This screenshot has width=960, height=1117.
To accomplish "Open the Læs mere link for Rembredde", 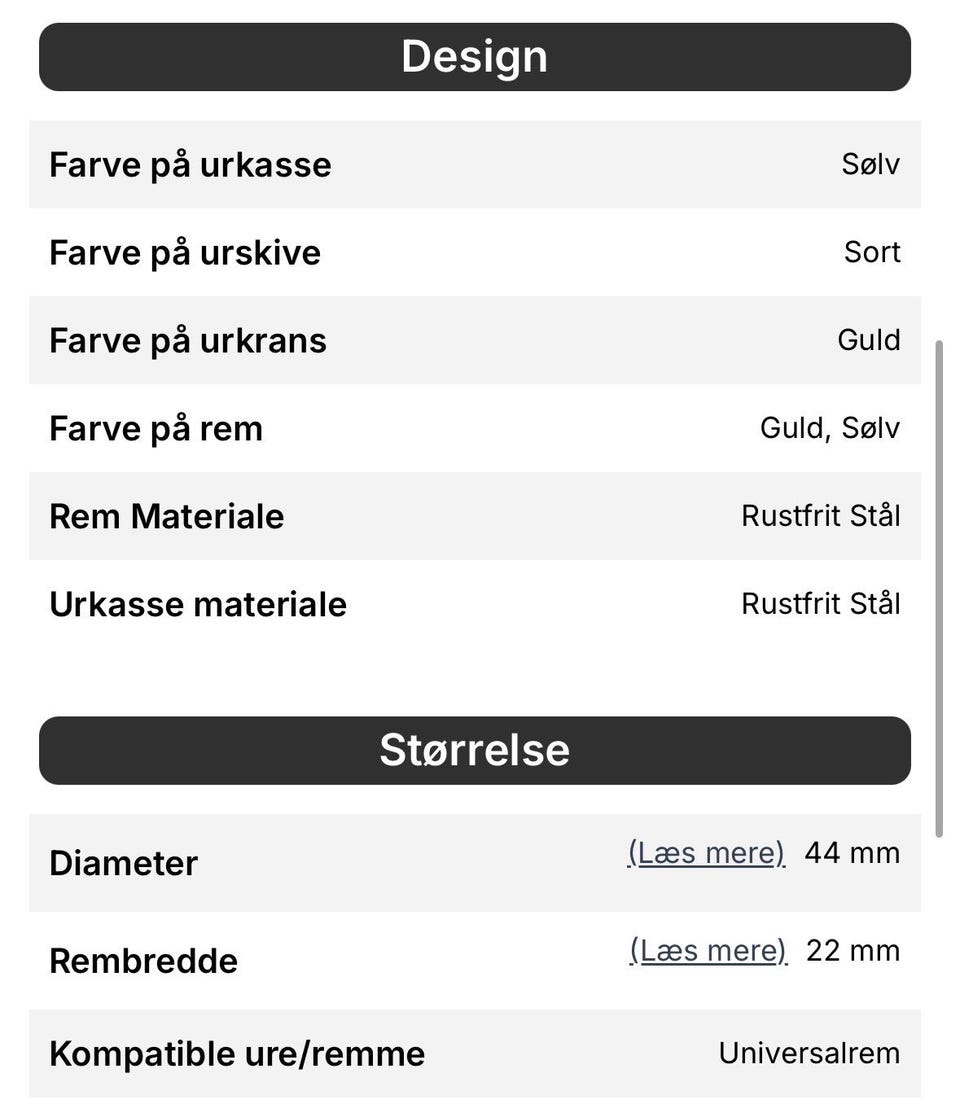I will click(708, 950).
